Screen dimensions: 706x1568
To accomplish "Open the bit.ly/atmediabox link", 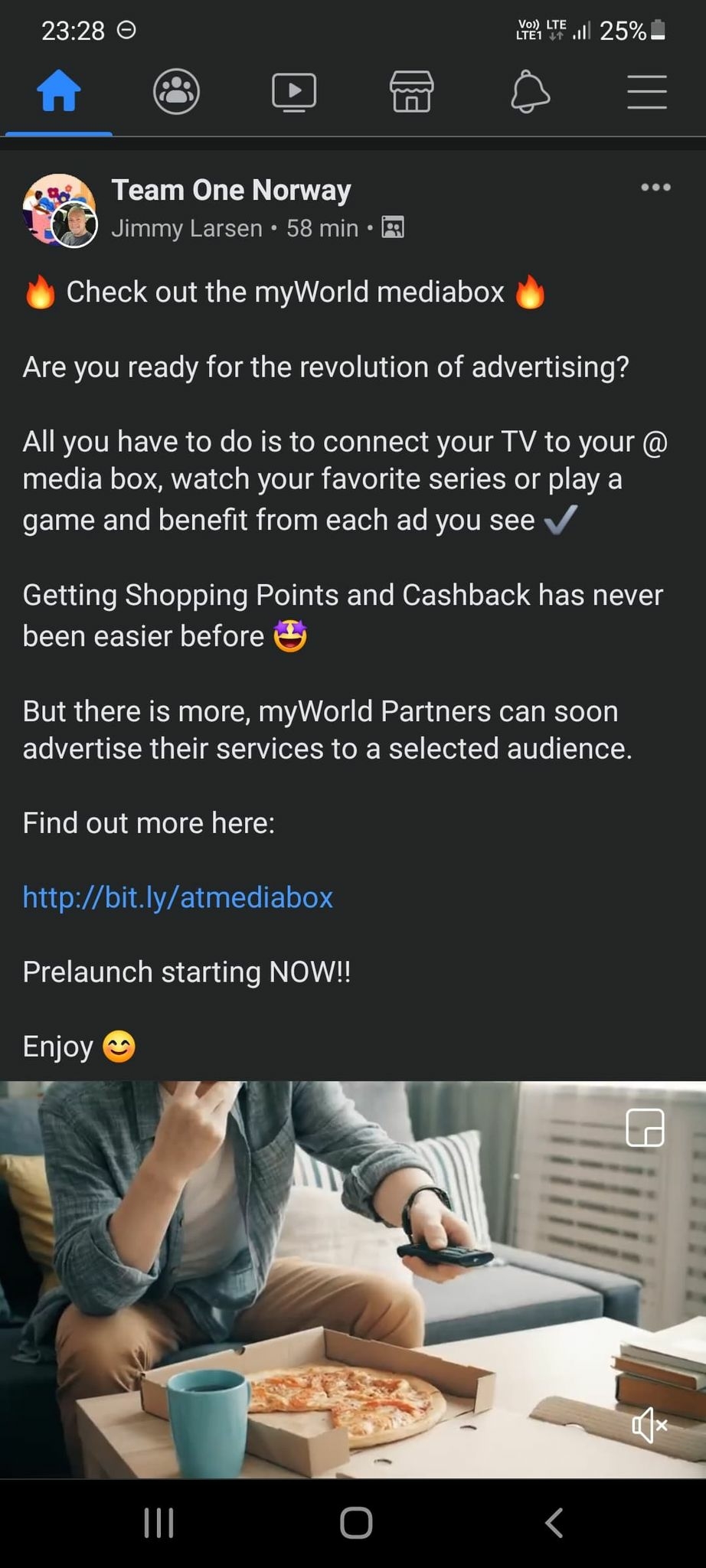I will point(178,897).
